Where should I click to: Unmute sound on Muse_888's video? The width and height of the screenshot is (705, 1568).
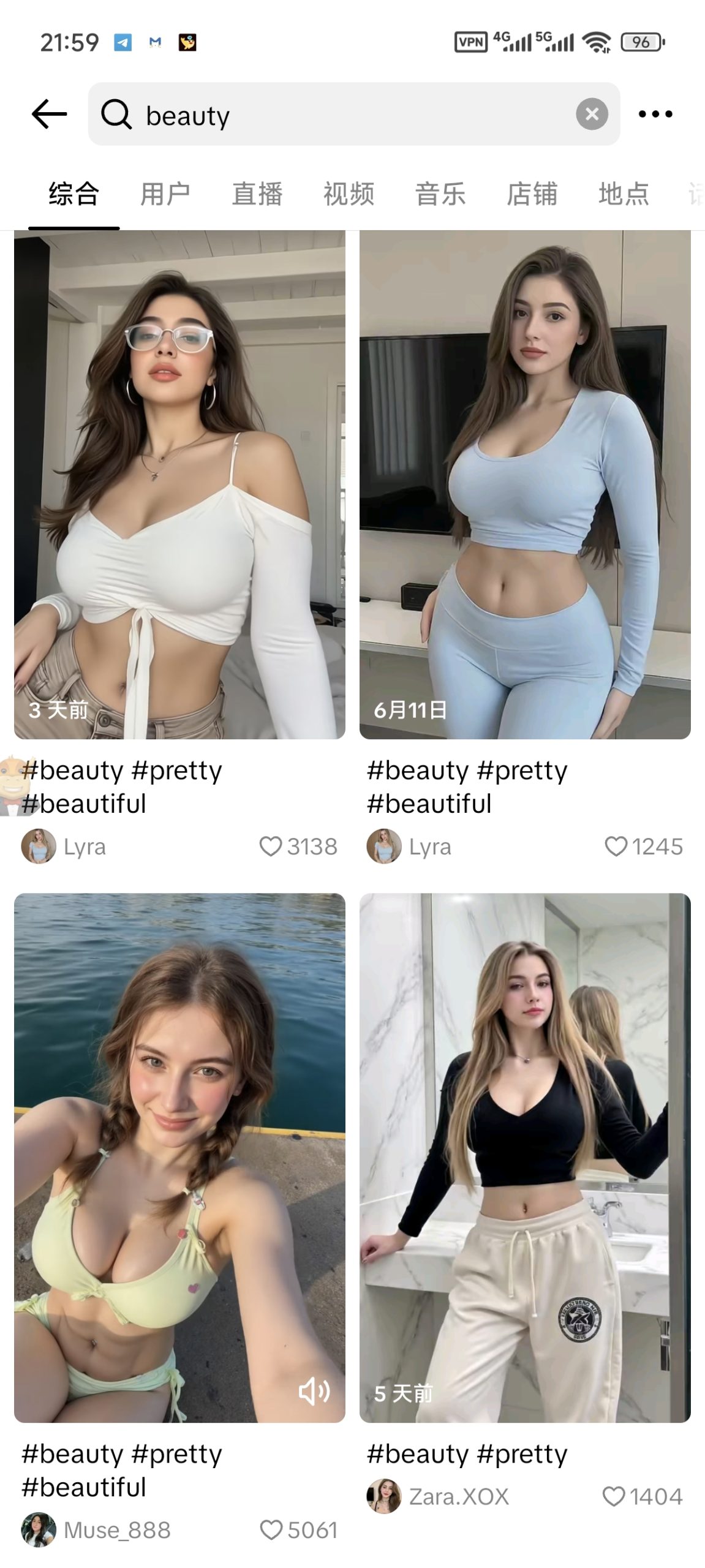[x=314, y=1391]
